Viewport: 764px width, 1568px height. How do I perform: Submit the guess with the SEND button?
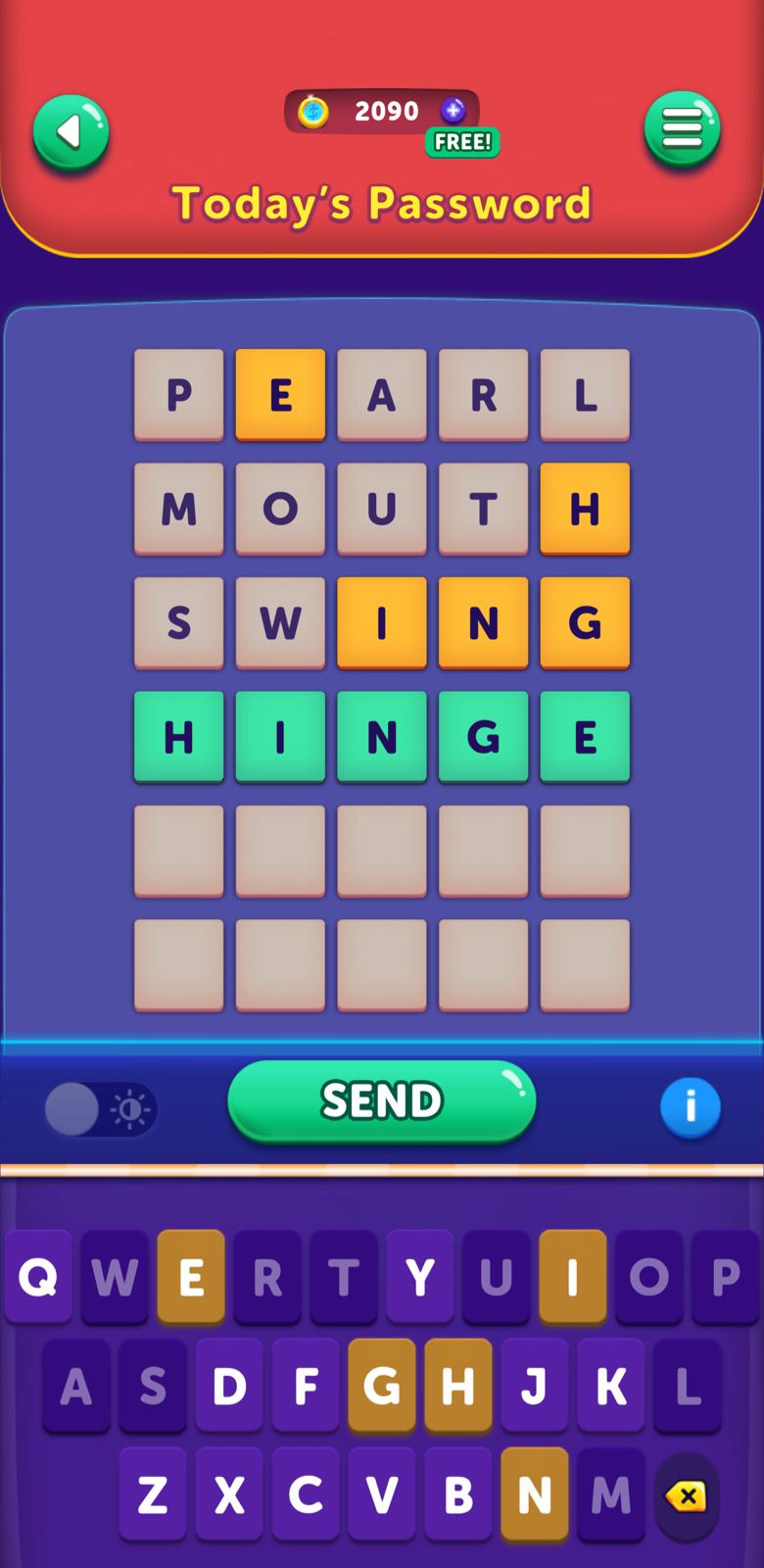coord(382,1101)
